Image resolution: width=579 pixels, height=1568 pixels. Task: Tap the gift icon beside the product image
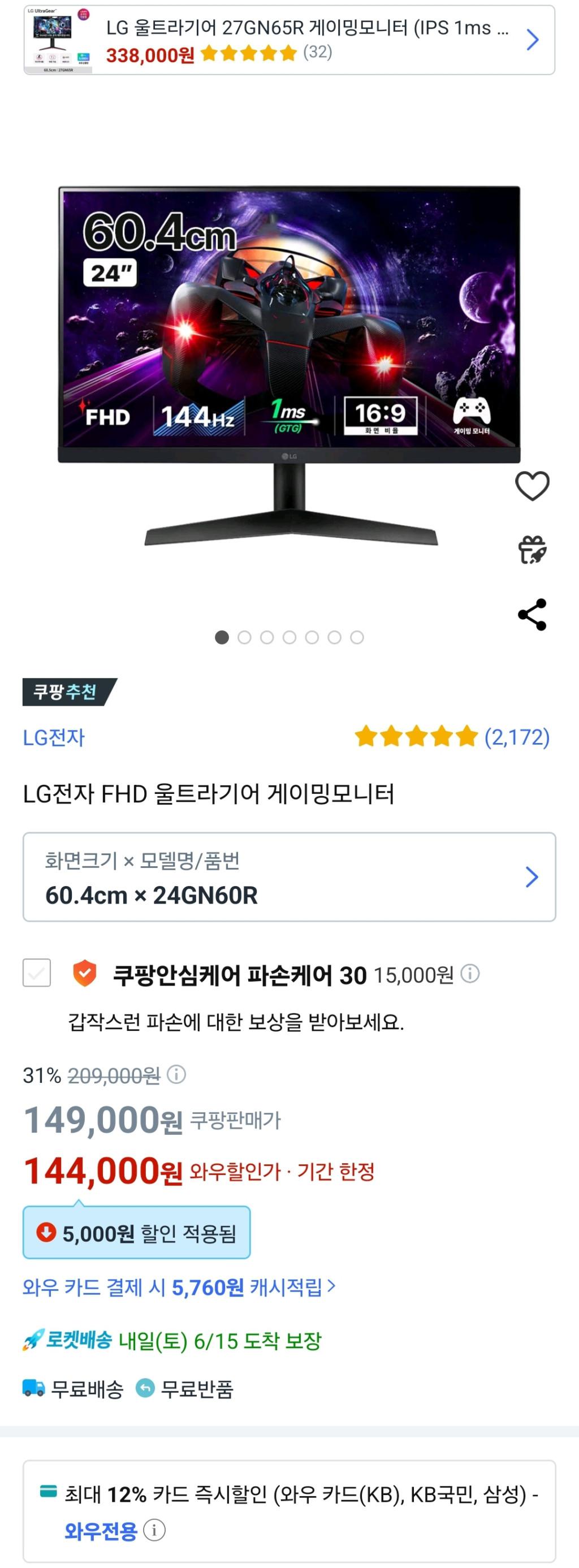(x=532, y=550)
